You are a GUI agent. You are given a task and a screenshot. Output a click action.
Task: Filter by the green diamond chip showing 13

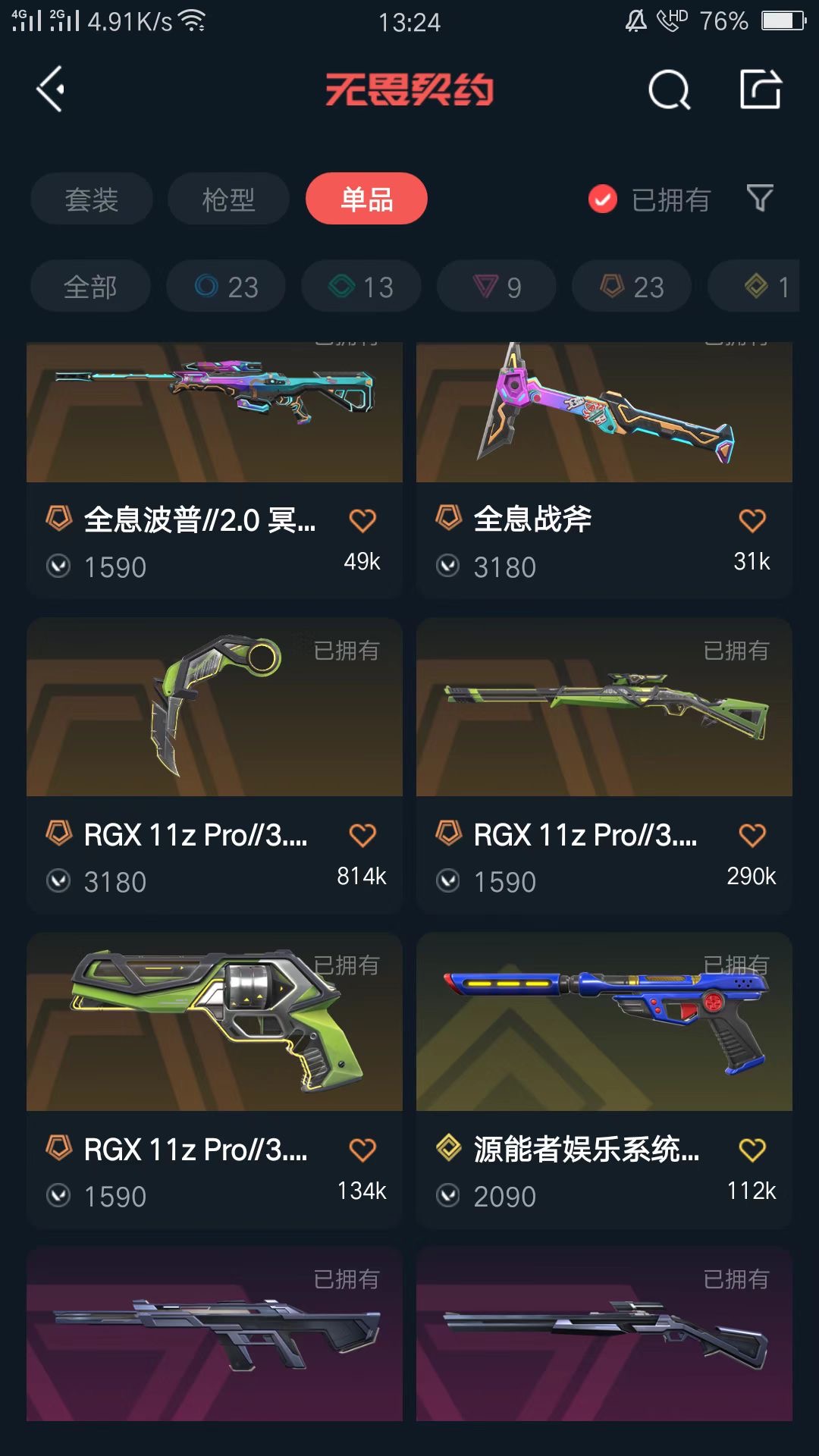click(361, 287)
